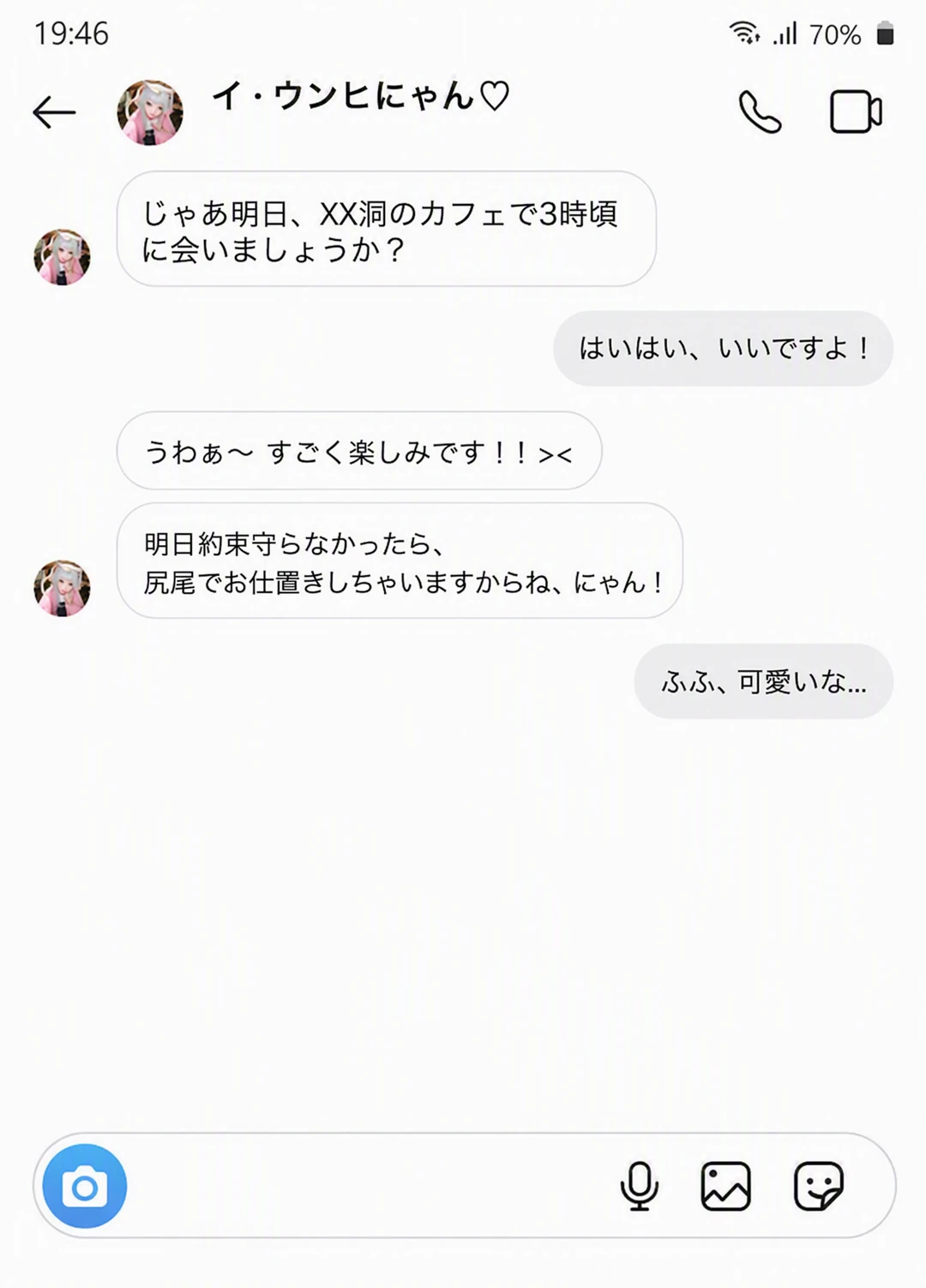The image size is (926, 1288).
Task: Start a video call
Action: pyautogui.click(x=856, y=112)
